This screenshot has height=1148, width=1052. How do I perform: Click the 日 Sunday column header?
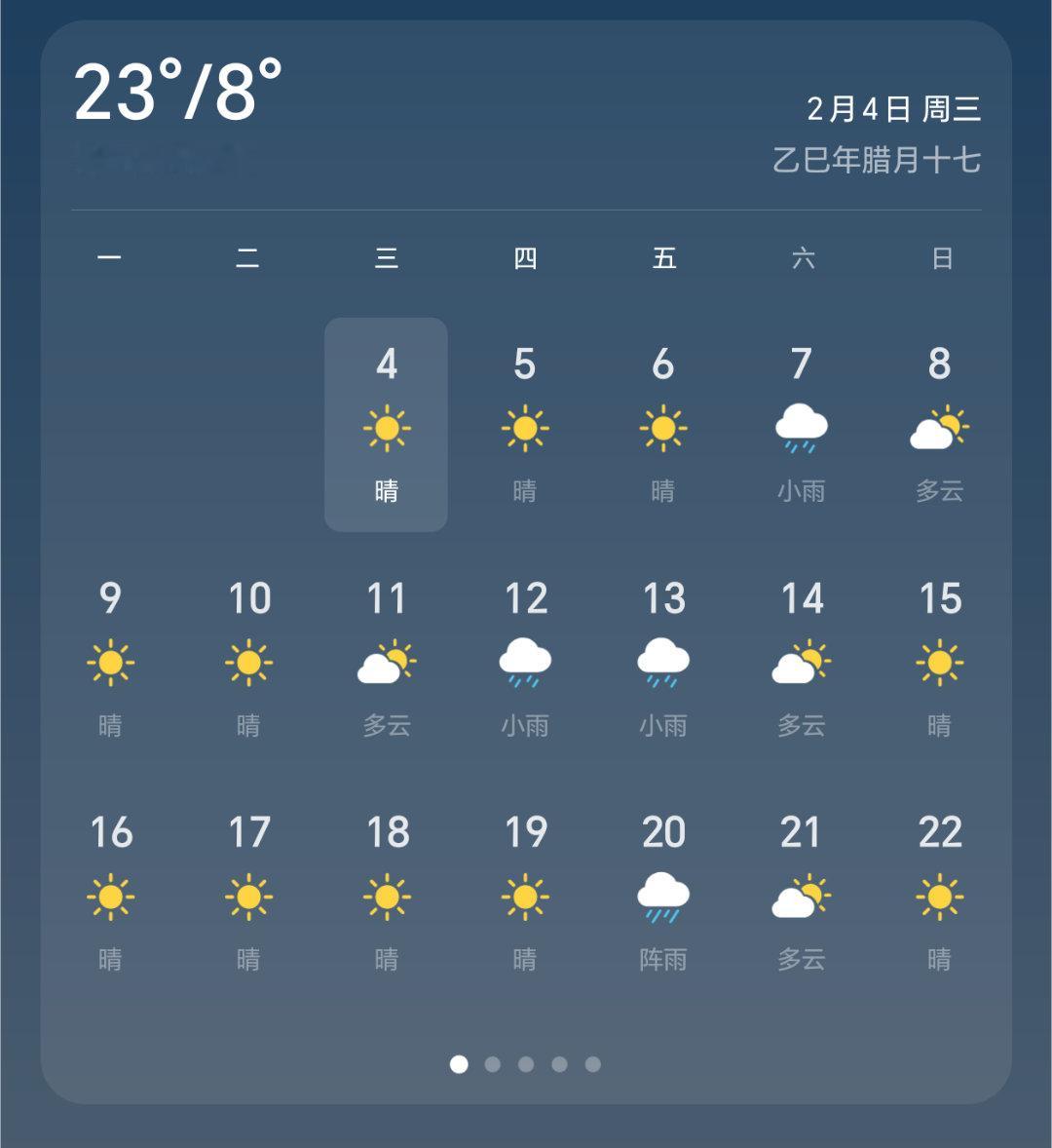(x=938, y=258)
